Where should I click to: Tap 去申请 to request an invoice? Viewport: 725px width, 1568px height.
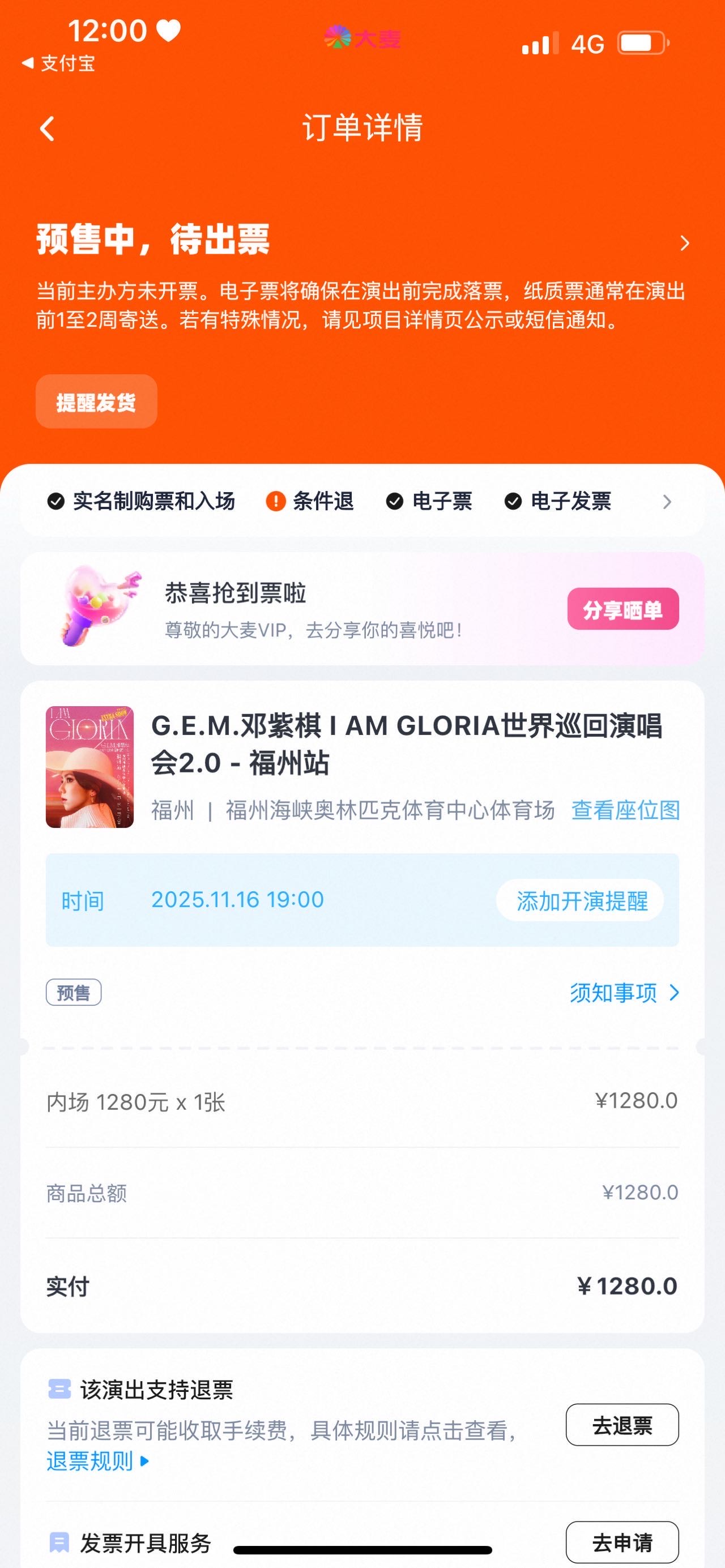tap(621, 1543)
